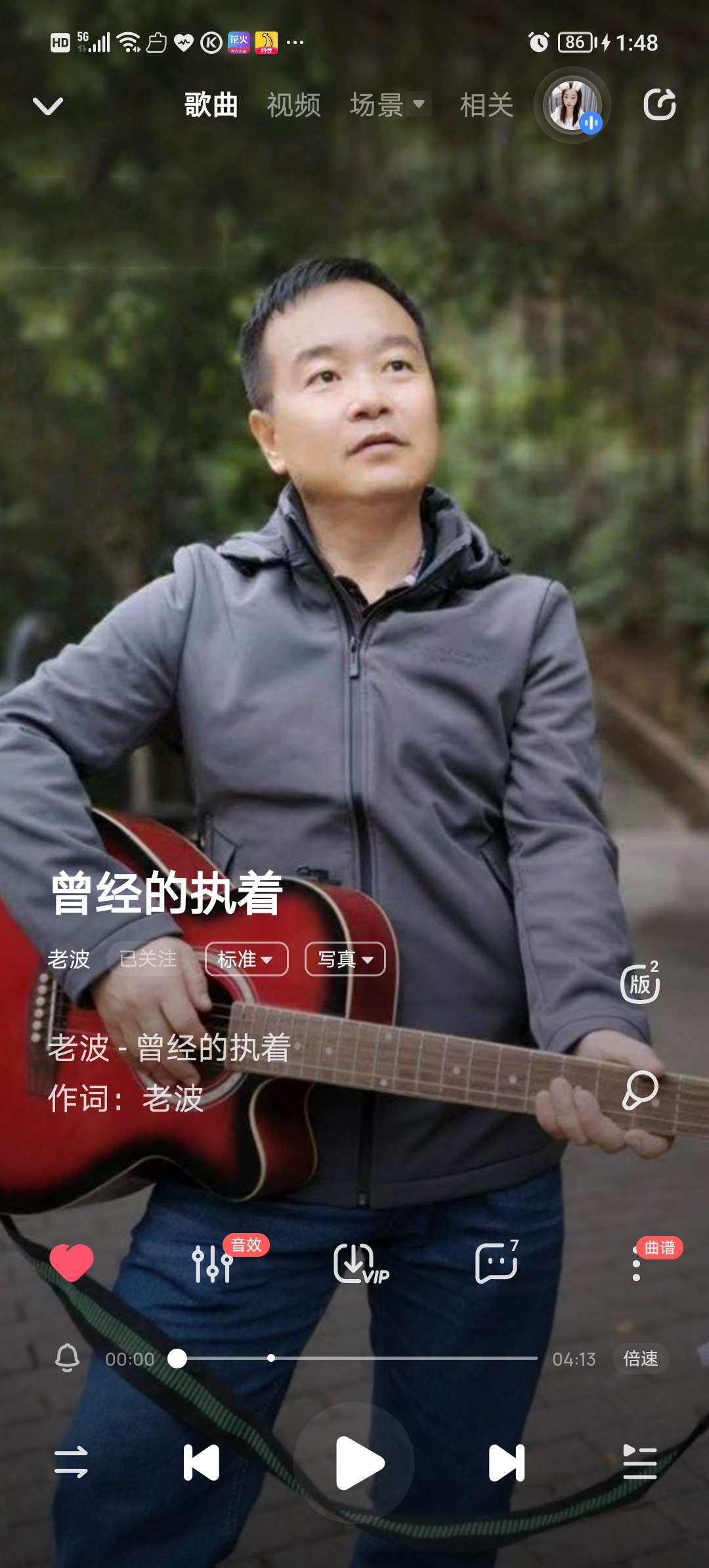Skip to the next track

506,1463
